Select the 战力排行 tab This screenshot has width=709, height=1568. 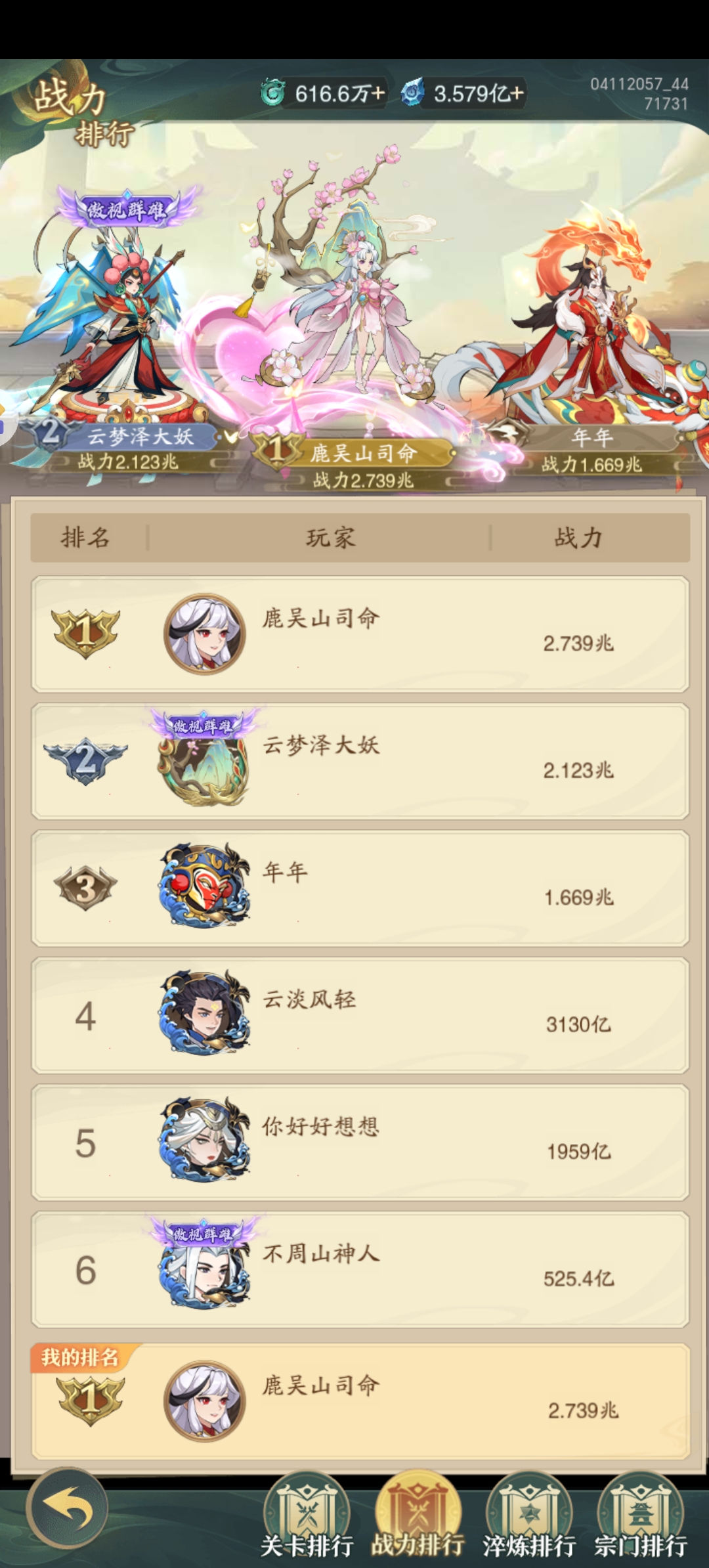(418, 1518)
